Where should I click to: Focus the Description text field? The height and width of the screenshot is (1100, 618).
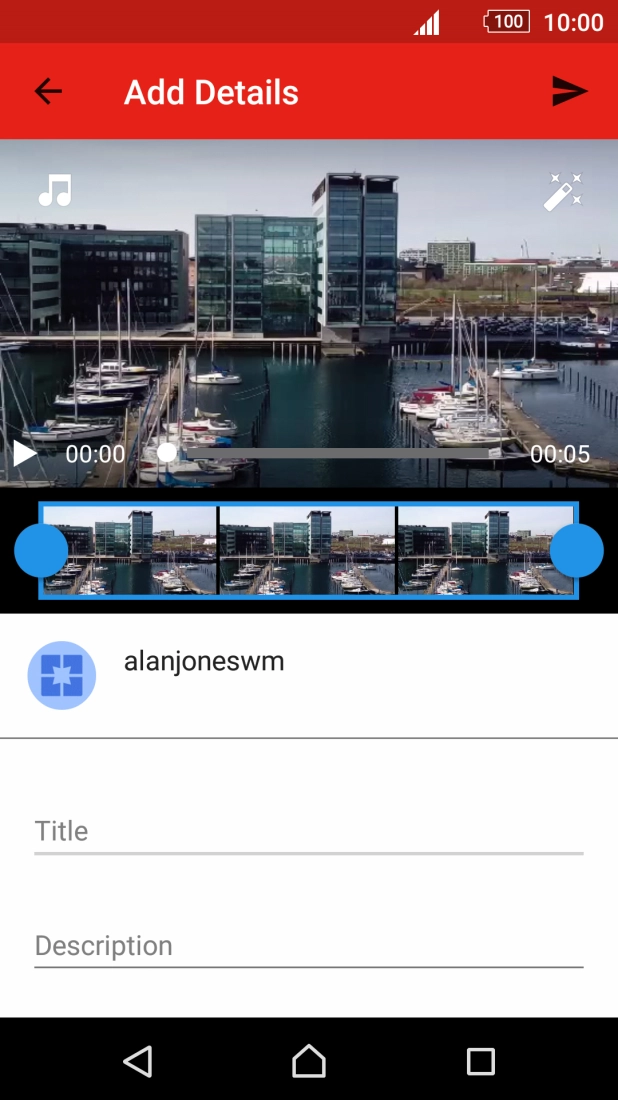pos(308,946)
